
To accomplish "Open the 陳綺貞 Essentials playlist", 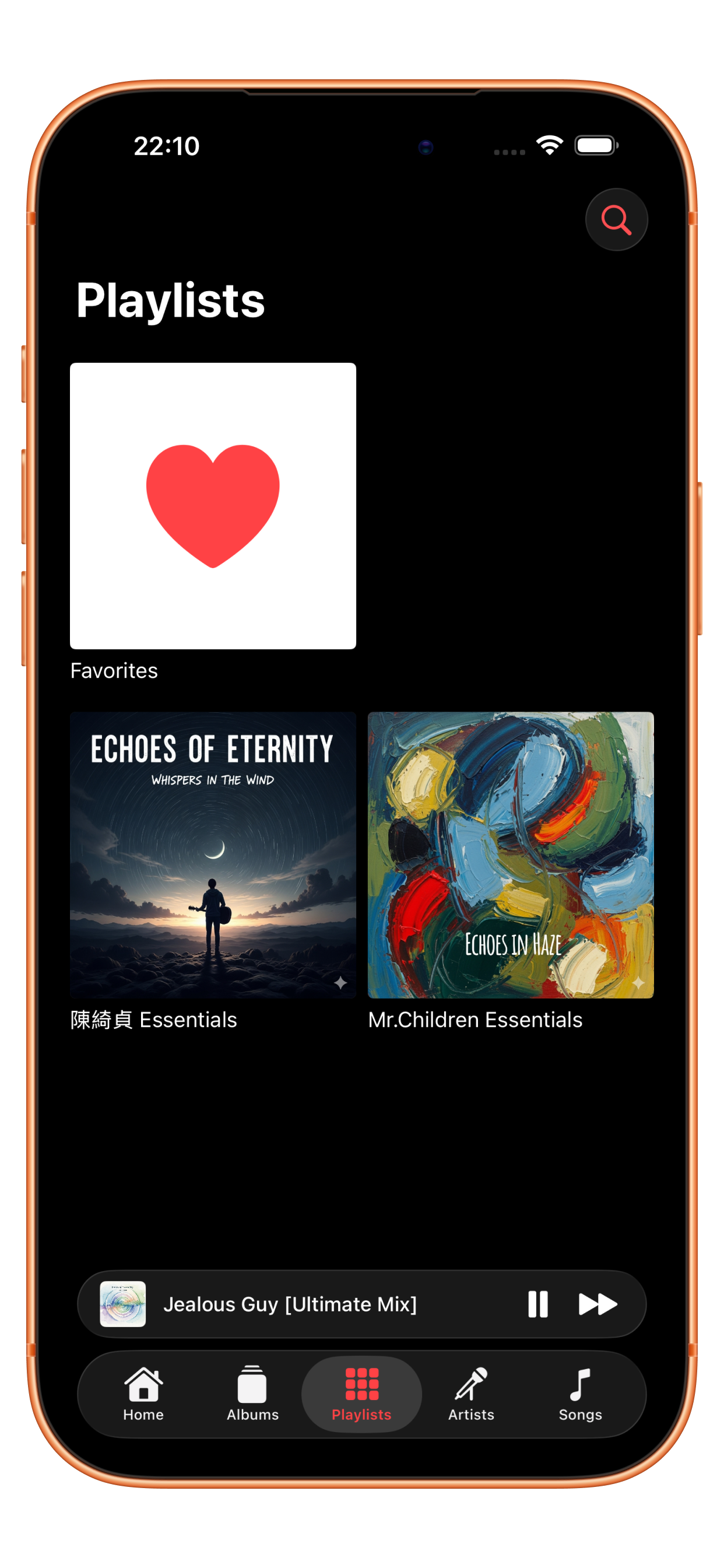I will click(213, 855).
